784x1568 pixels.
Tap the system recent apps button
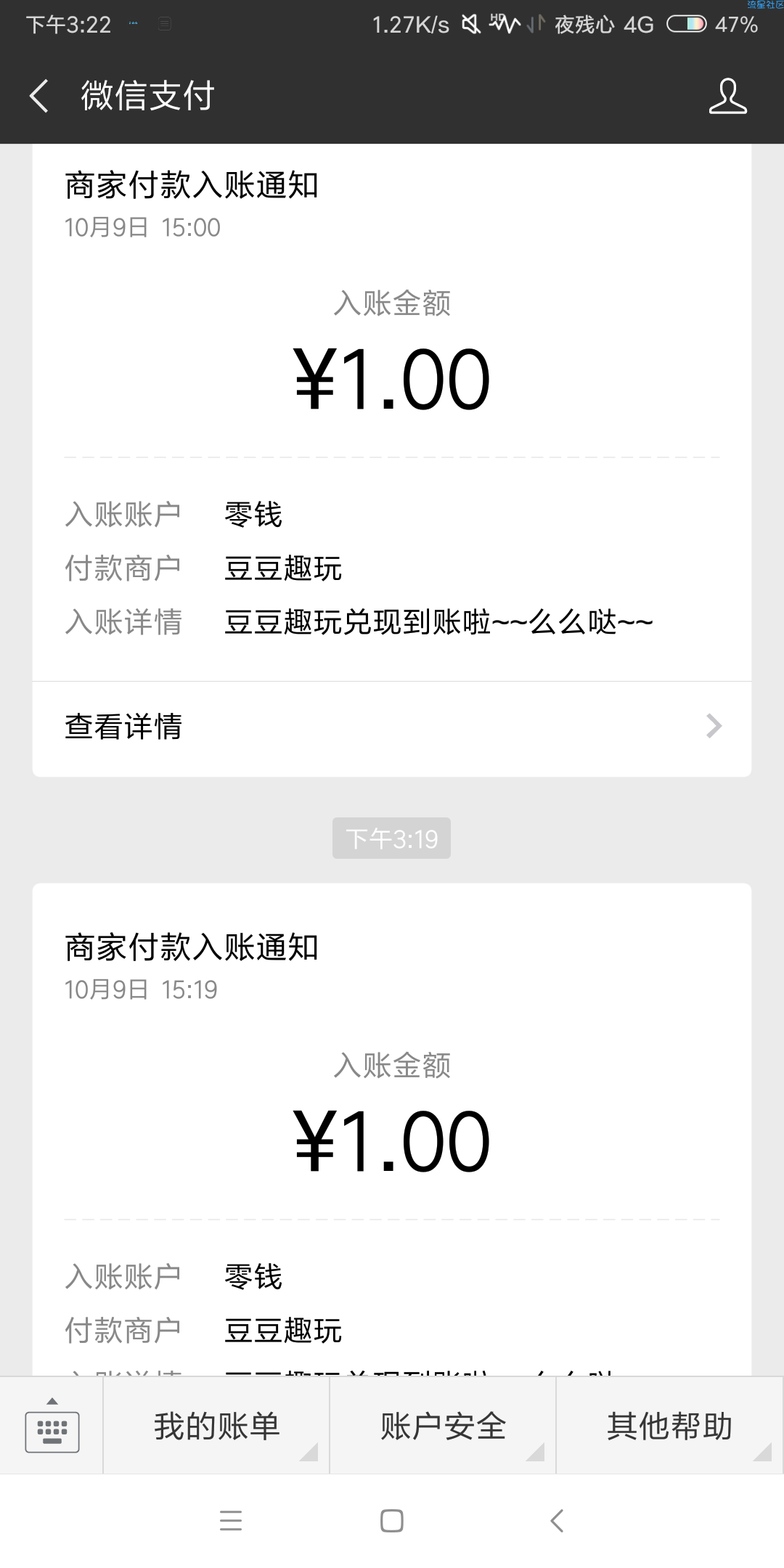(231, 1521)
